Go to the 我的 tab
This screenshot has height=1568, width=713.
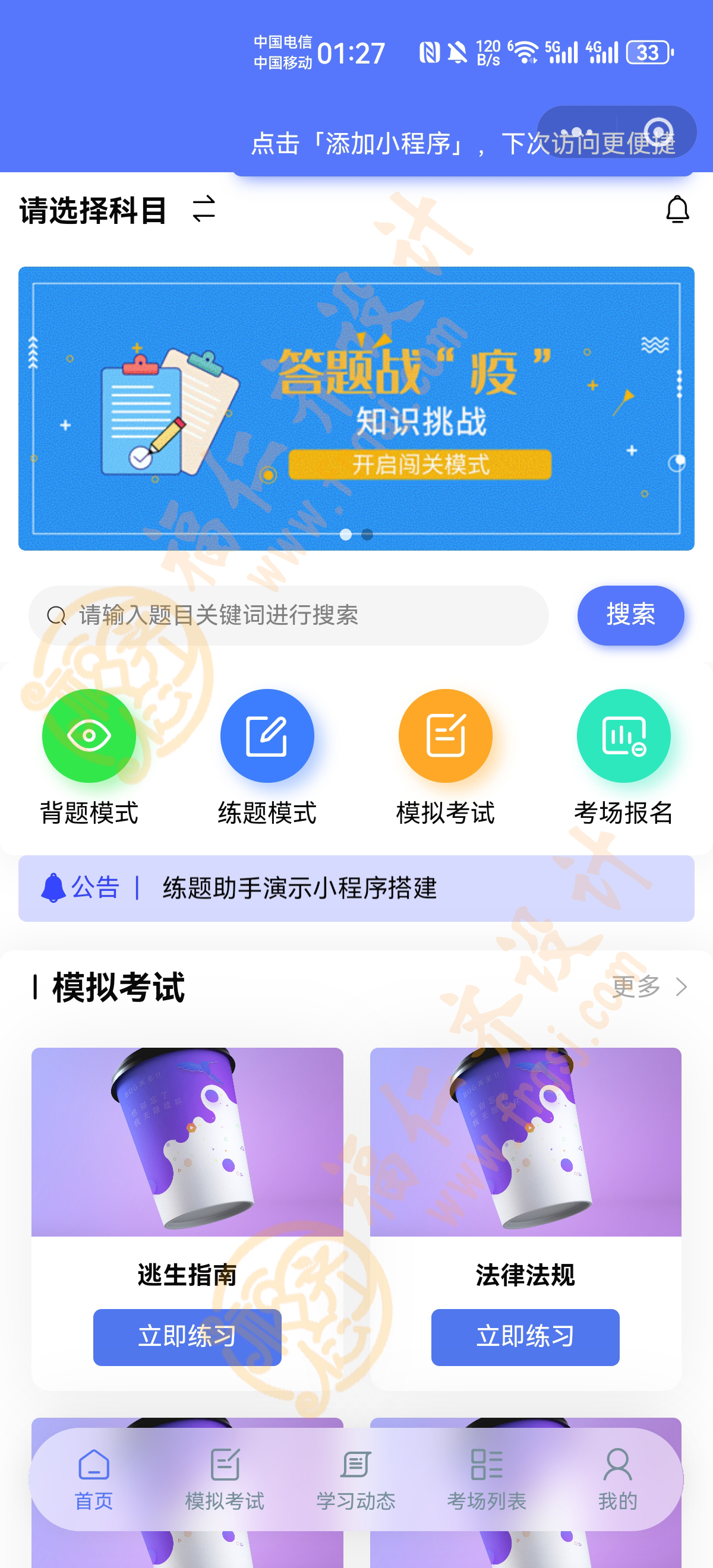tap(617, 1478)
